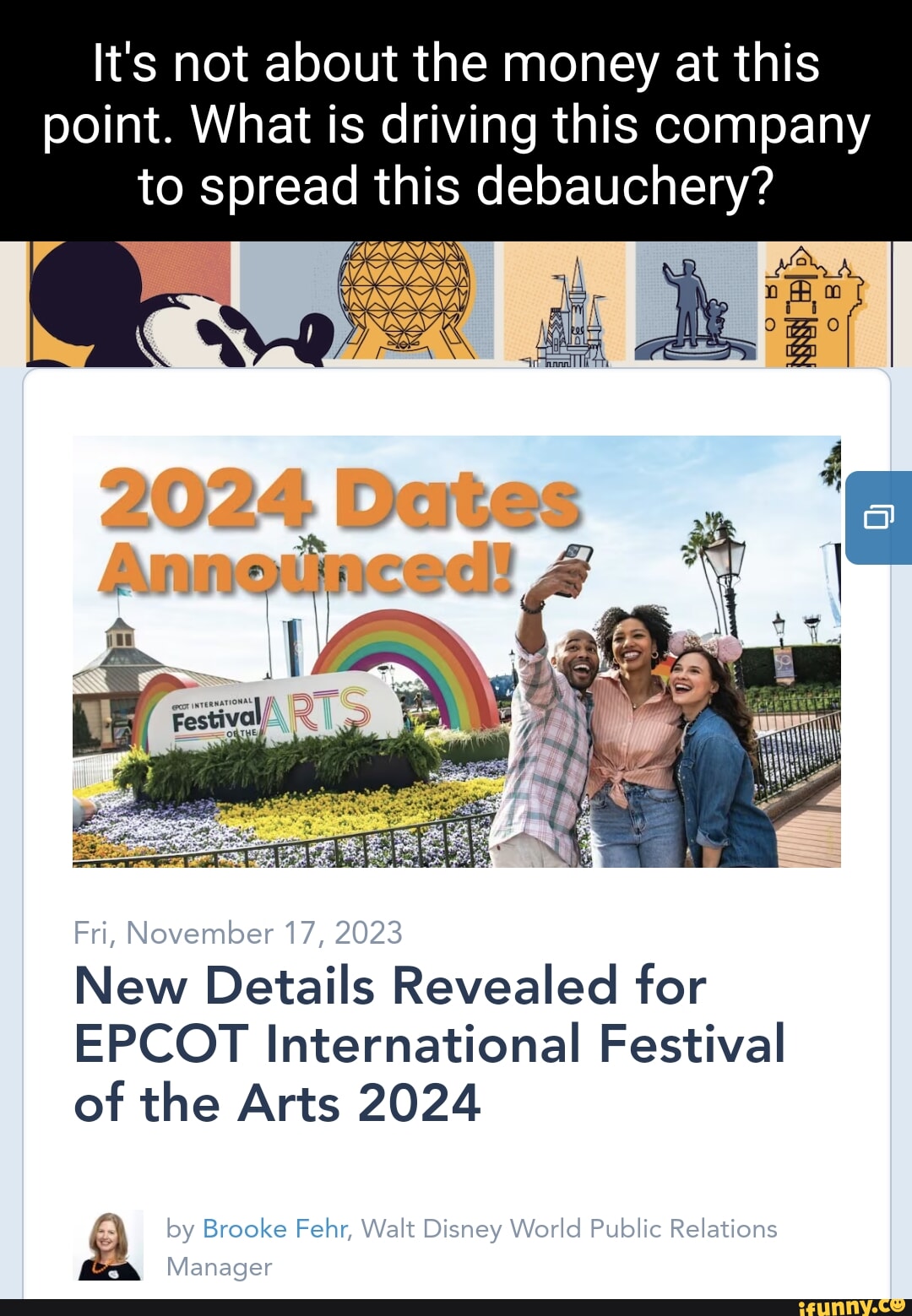This screenshot has width=912, height=1316.
Task: Open the Brooke Fehr author link
Action: pos(274,1228)
